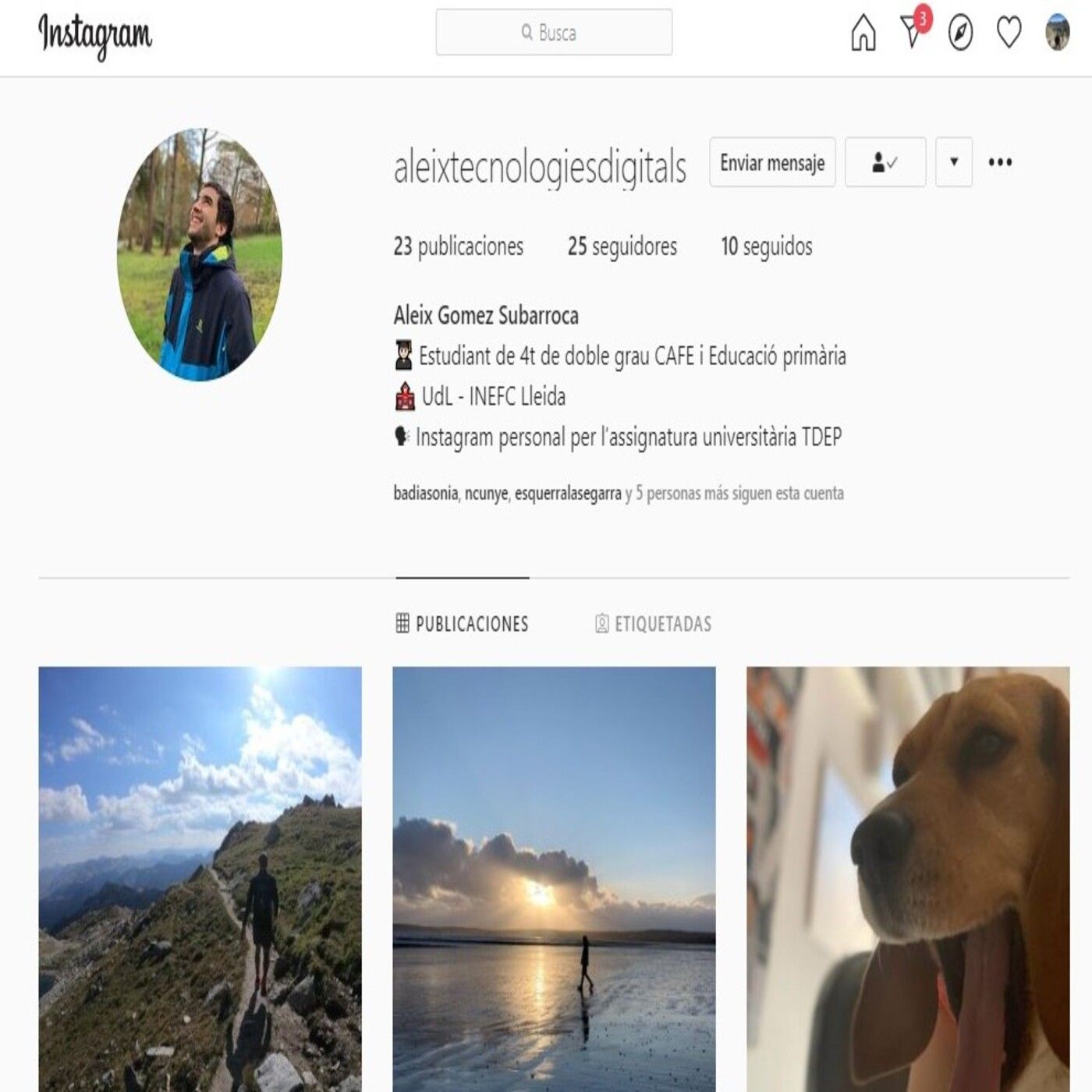Image resolution: width=1092 pixels, height=1092 pixels.
Task: Open direct messages inbox
Action: (x=911, y=32)
